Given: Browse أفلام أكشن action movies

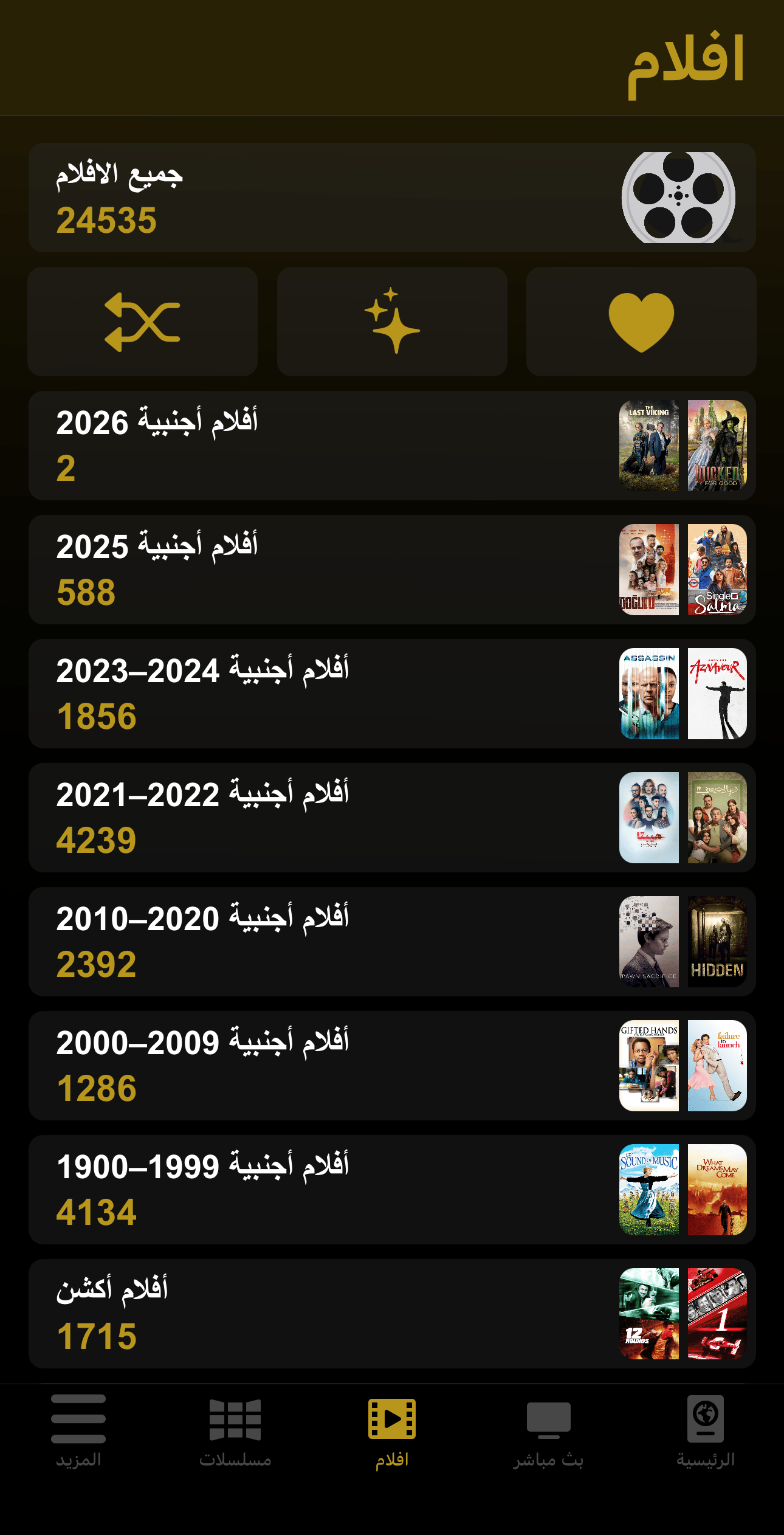Looking at the screenshot, I should point(392,1314).
